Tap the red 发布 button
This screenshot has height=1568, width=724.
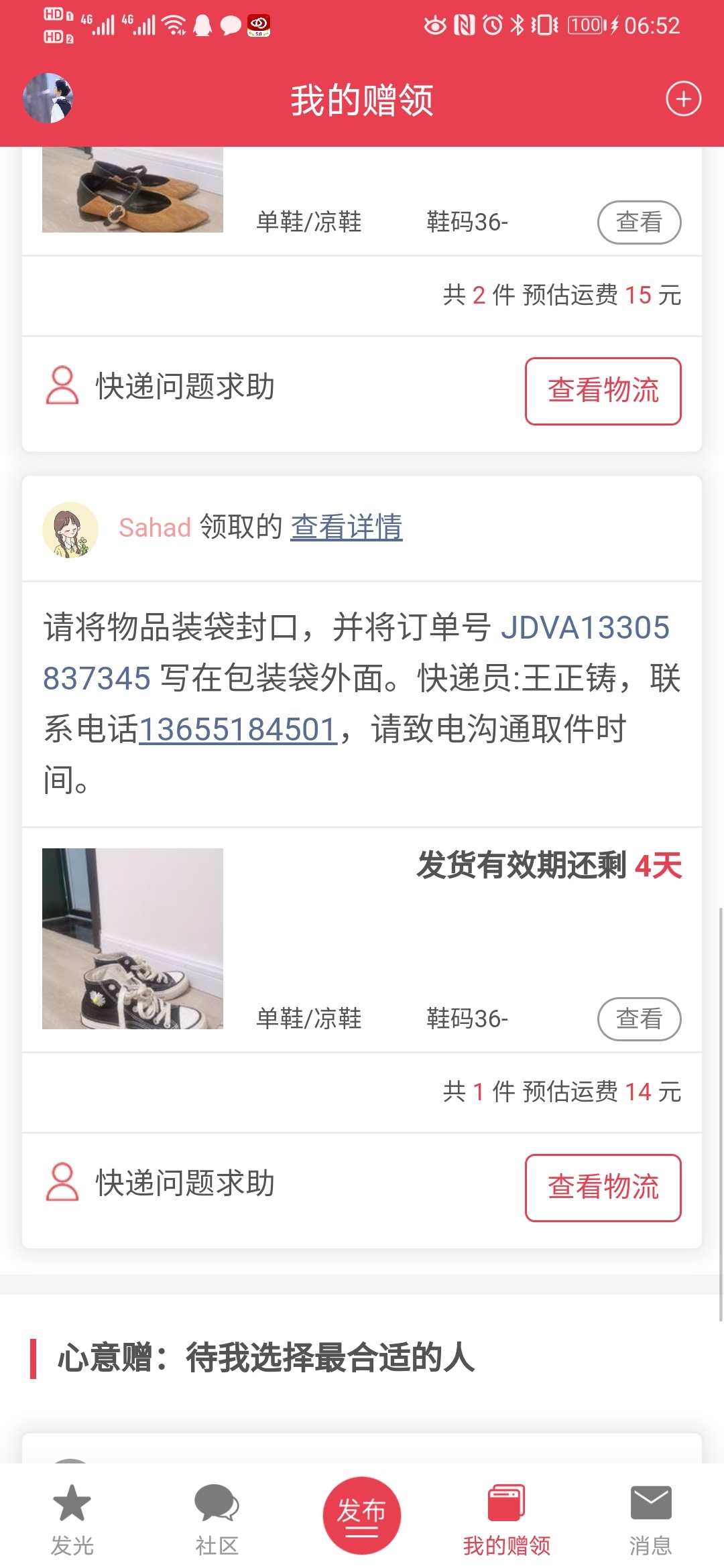(361, 1514)
